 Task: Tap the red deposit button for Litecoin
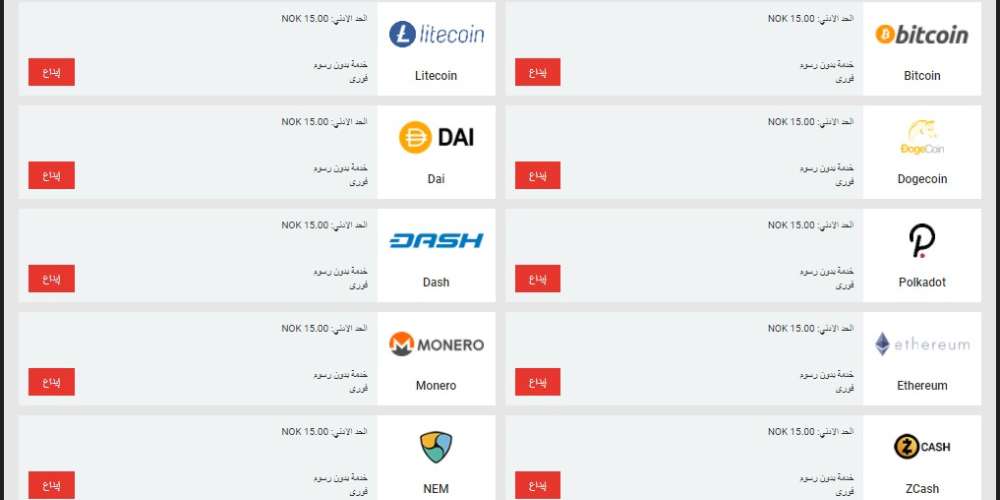pos(51,72)
